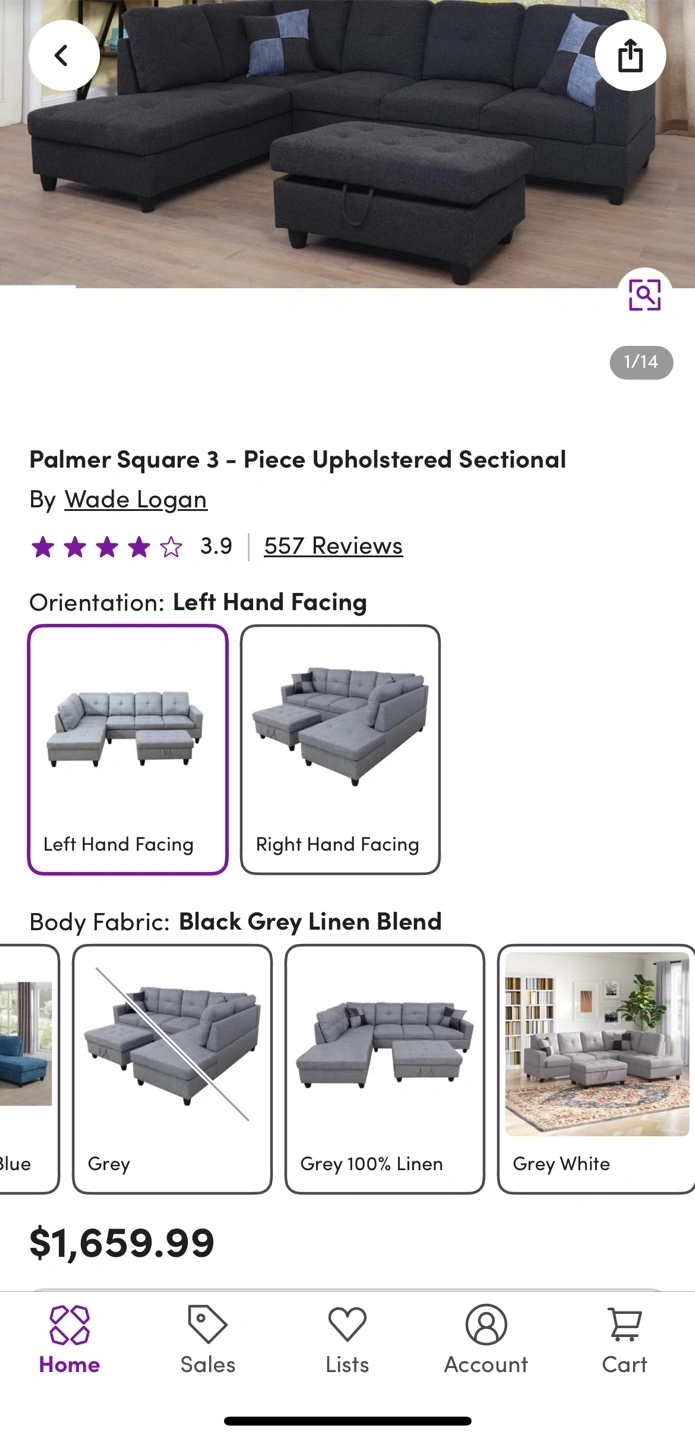Image resolution: width=695 pixels, height=1440 pixels.
Task: Share this sectional product
Action: [630, 56]
